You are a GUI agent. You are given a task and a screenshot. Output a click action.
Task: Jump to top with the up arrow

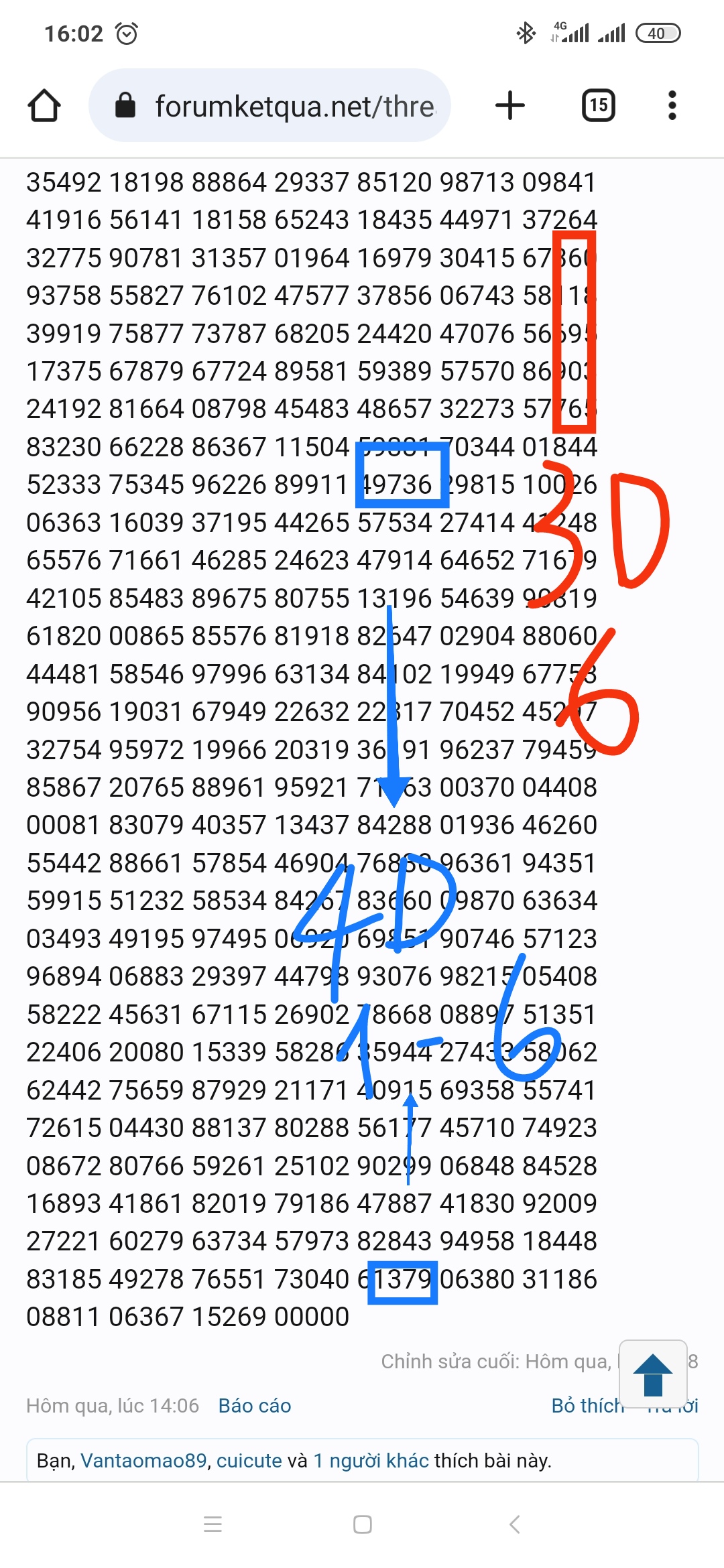pyautogui.click(x=653, y=1374)
